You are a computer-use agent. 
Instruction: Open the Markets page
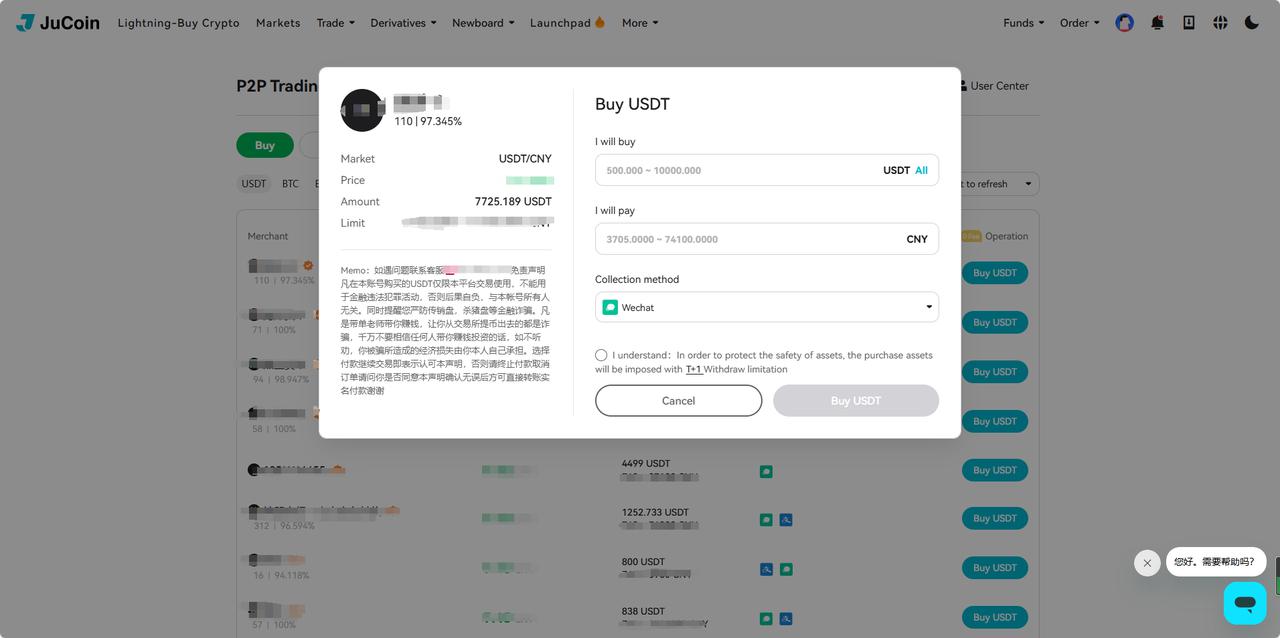pos(278,22)
